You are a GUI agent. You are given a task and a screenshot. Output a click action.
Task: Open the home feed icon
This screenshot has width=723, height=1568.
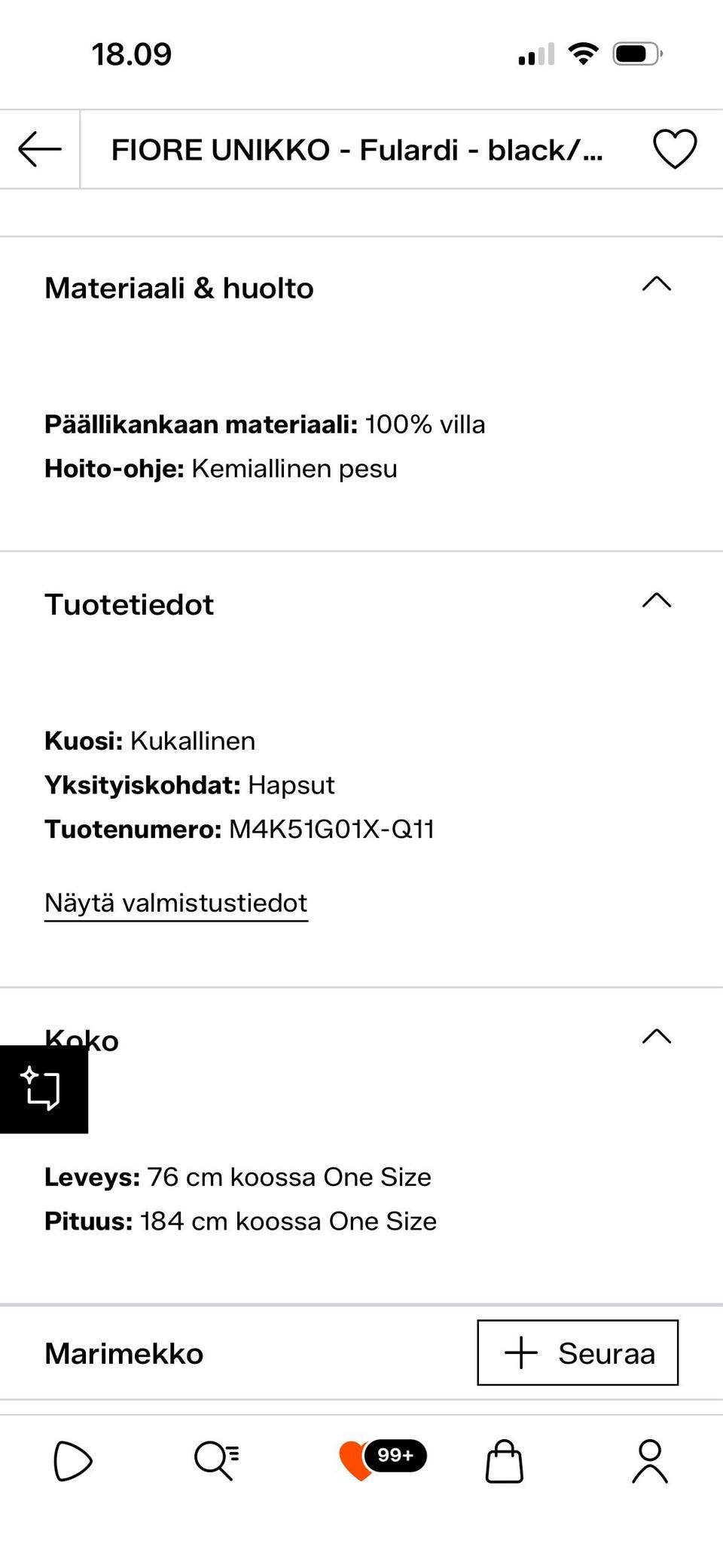click(72, 1462)
